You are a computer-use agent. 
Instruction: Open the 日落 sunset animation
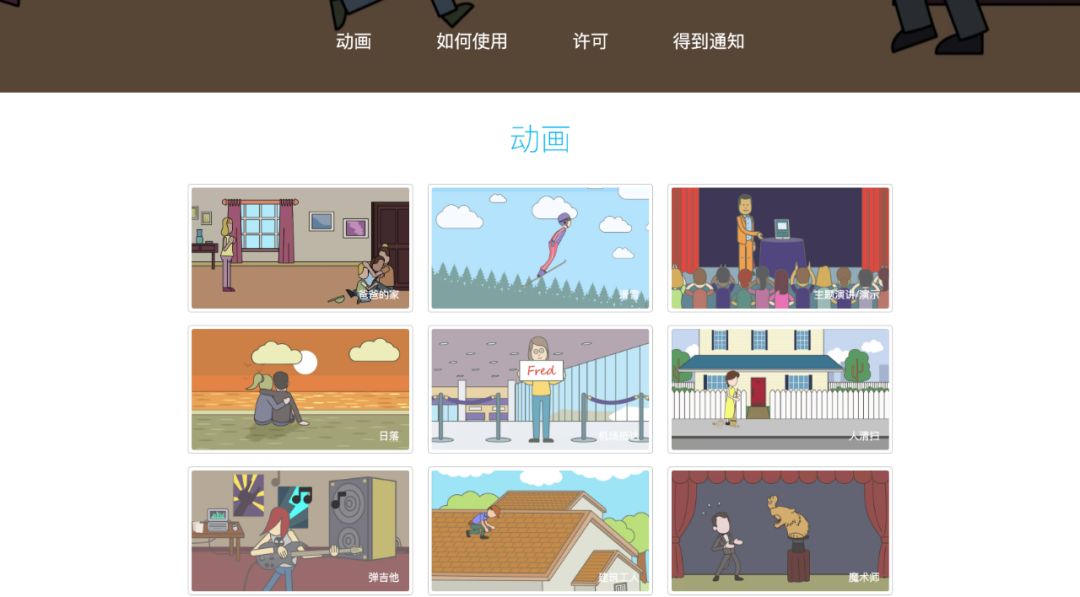(300, 389)
